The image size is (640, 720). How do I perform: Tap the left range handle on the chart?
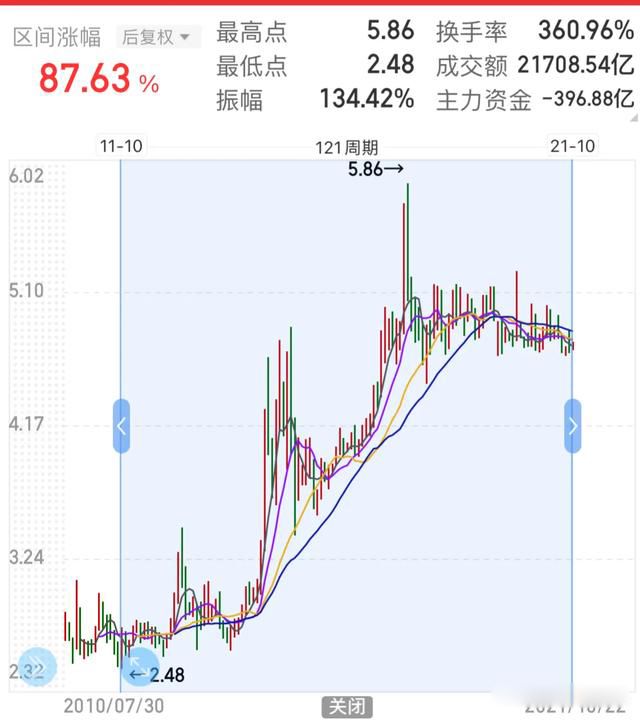[x=121, y=426]
